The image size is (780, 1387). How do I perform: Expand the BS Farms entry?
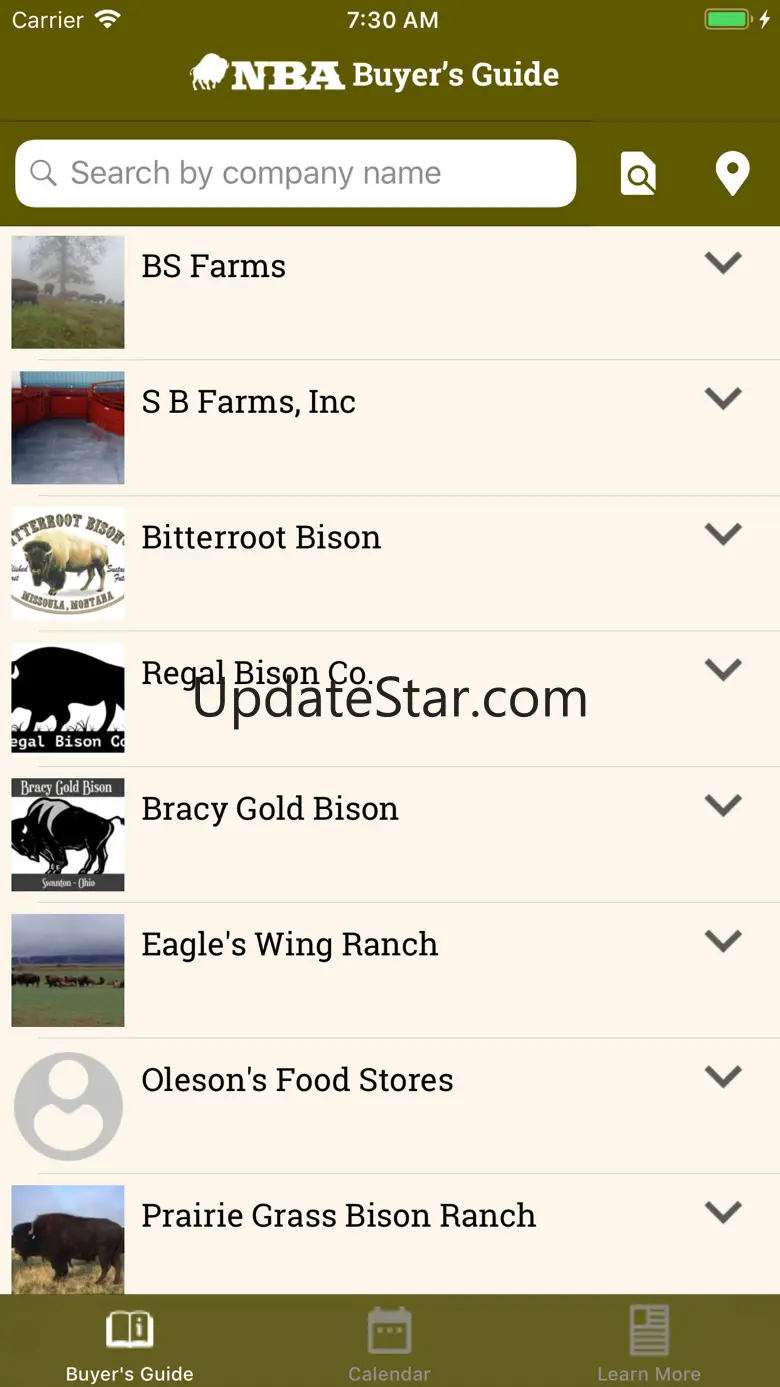pyautogui.click(x=722, y=263)
